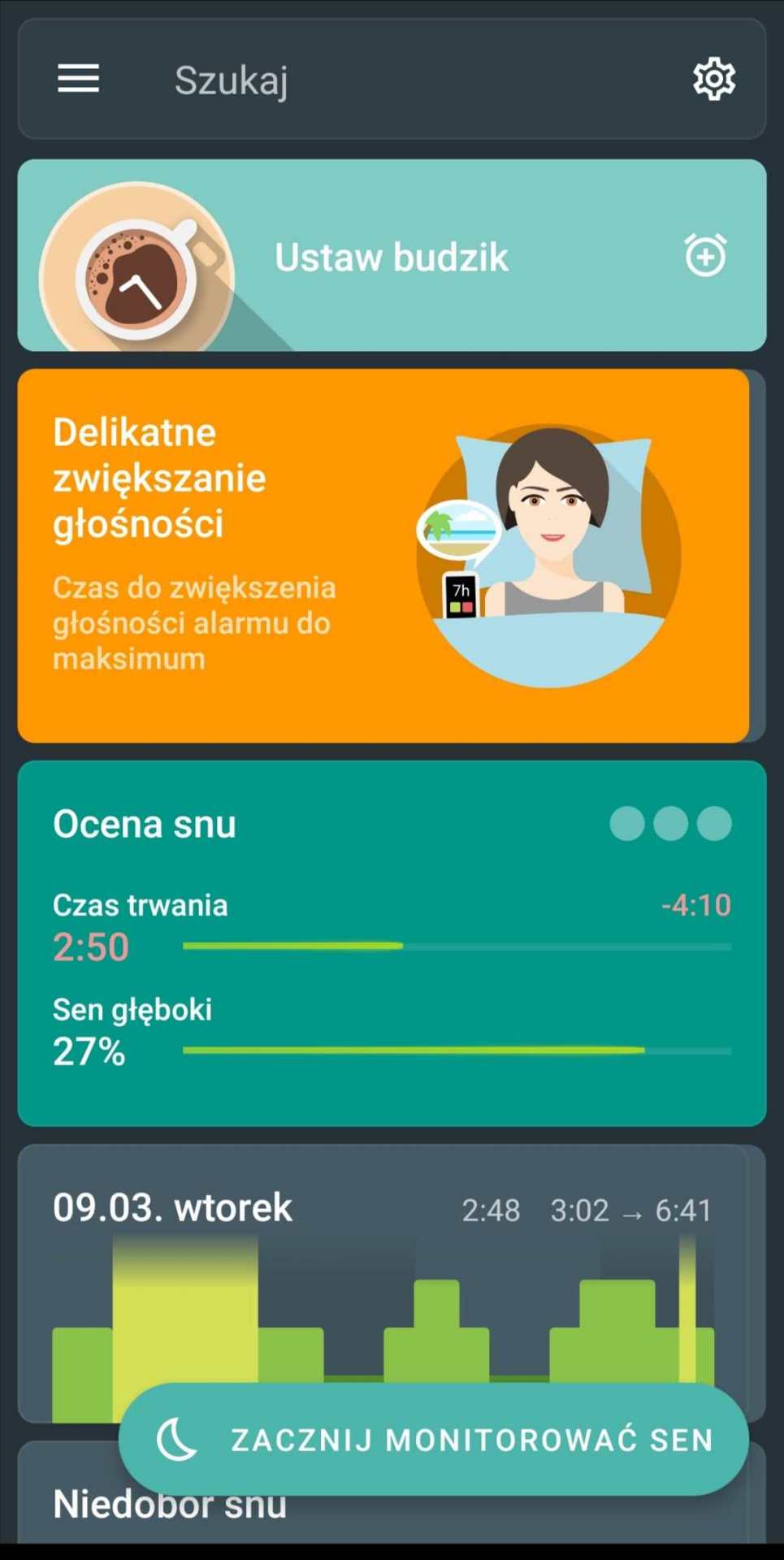Open the Ocena snu card
The height and width of the screenshot is (1560, 784).
(x=392, y=942)
